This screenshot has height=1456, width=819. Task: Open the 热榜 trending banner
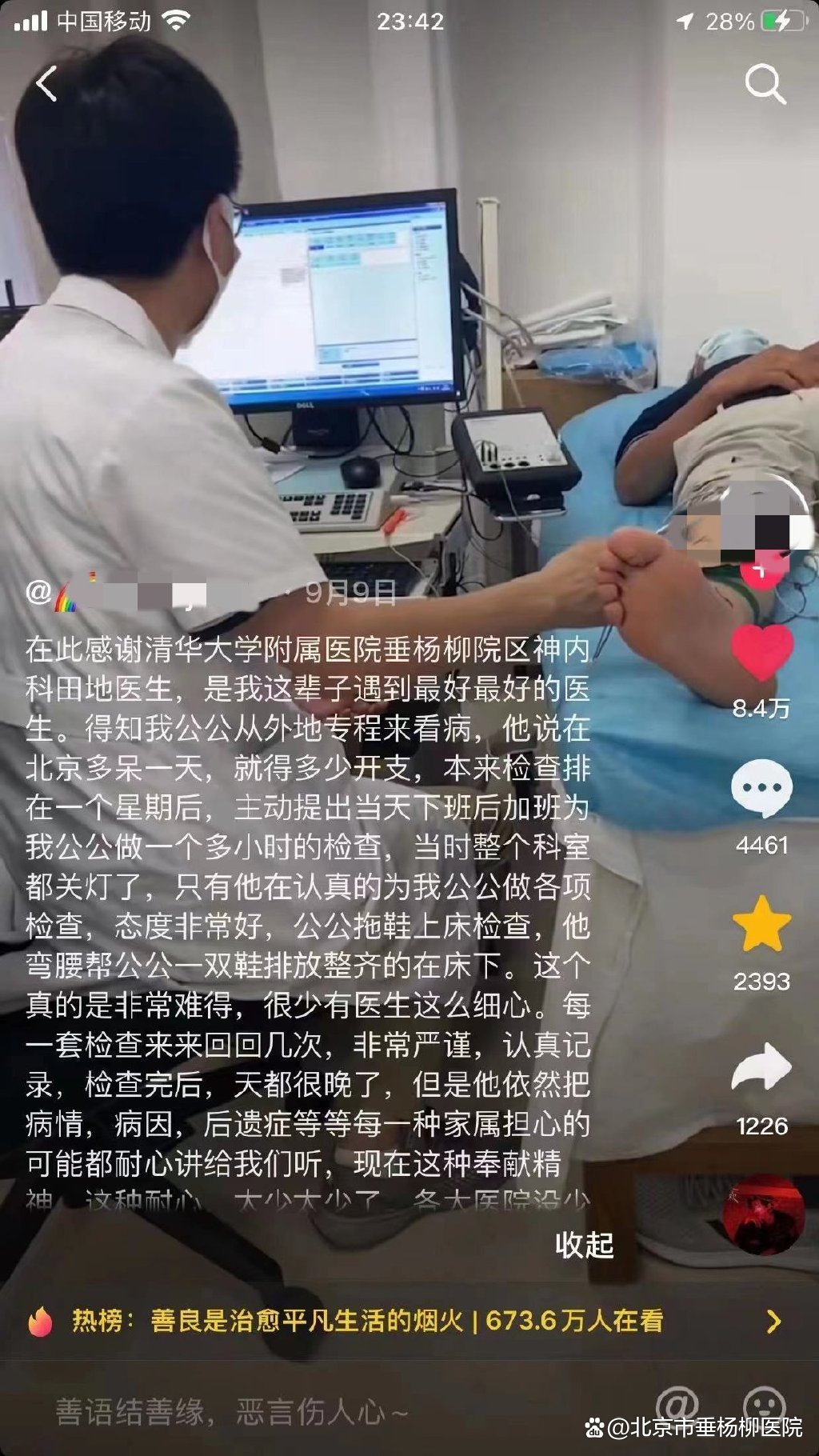(400, 1321)
